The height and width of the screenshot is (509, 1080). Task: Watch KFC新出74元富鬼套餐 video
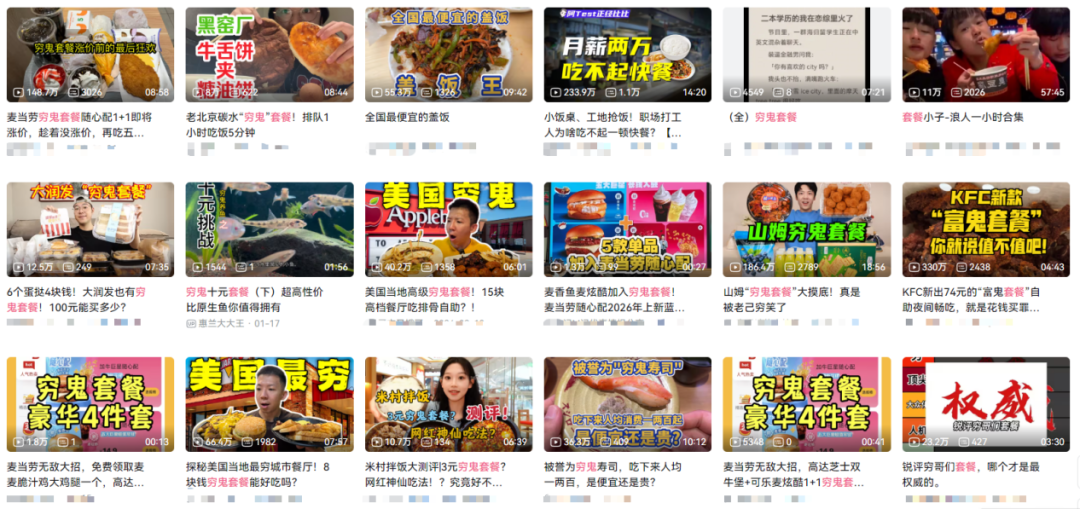985,229
